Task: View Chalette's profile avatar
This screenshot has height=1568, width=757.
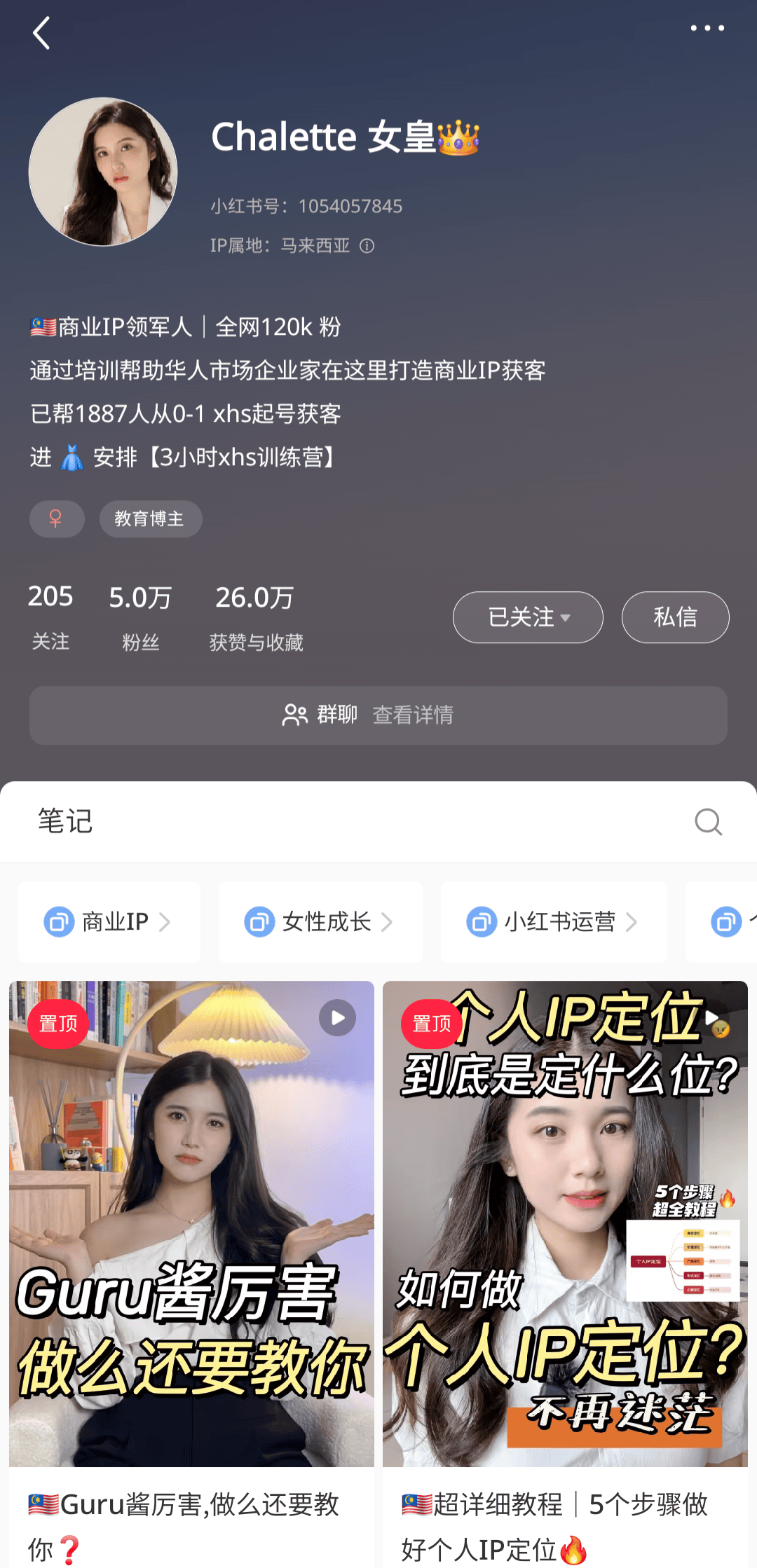Action: tap(103, 172)
